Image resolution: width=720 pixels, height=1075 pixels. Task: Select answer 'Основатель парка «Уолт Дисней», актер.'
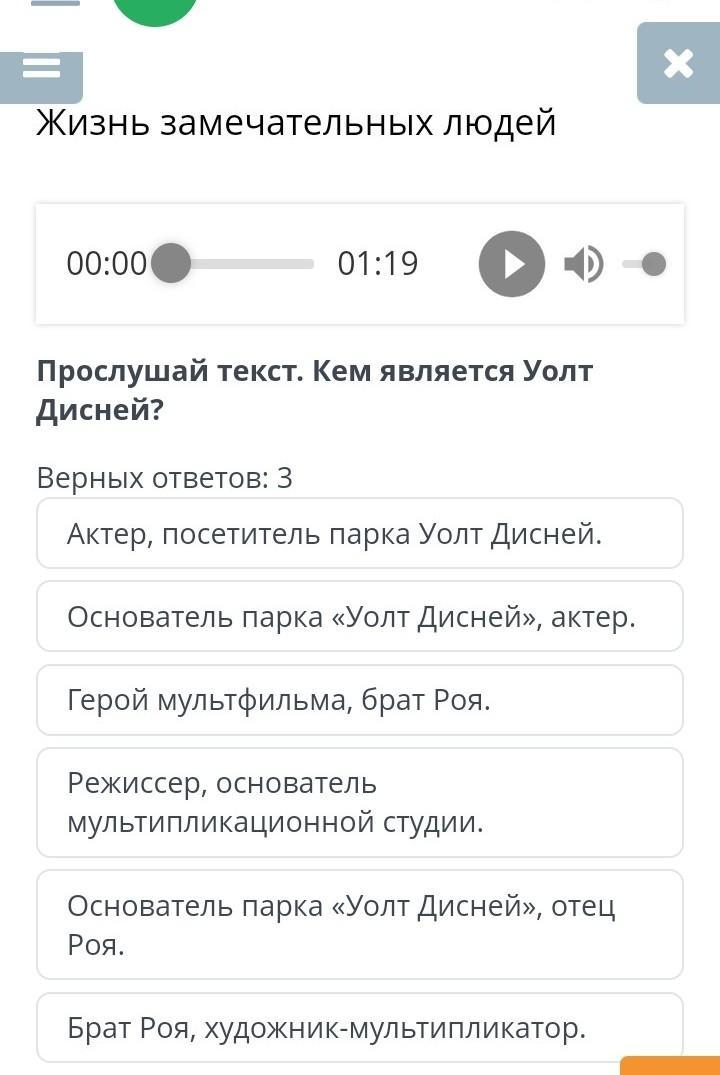360,617
